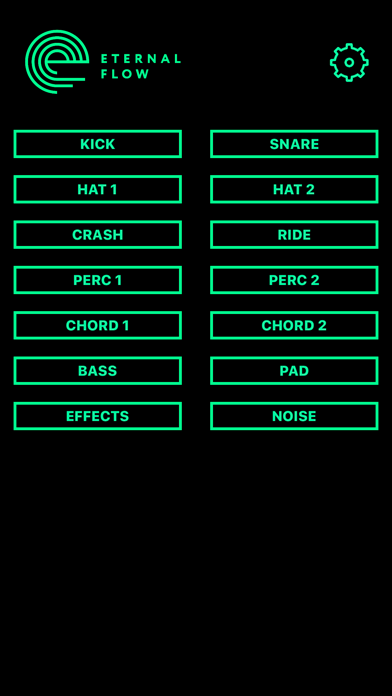Open the EFFECTS button
Image resolution: width=392 pixels, height=696 pixels.
98,415
